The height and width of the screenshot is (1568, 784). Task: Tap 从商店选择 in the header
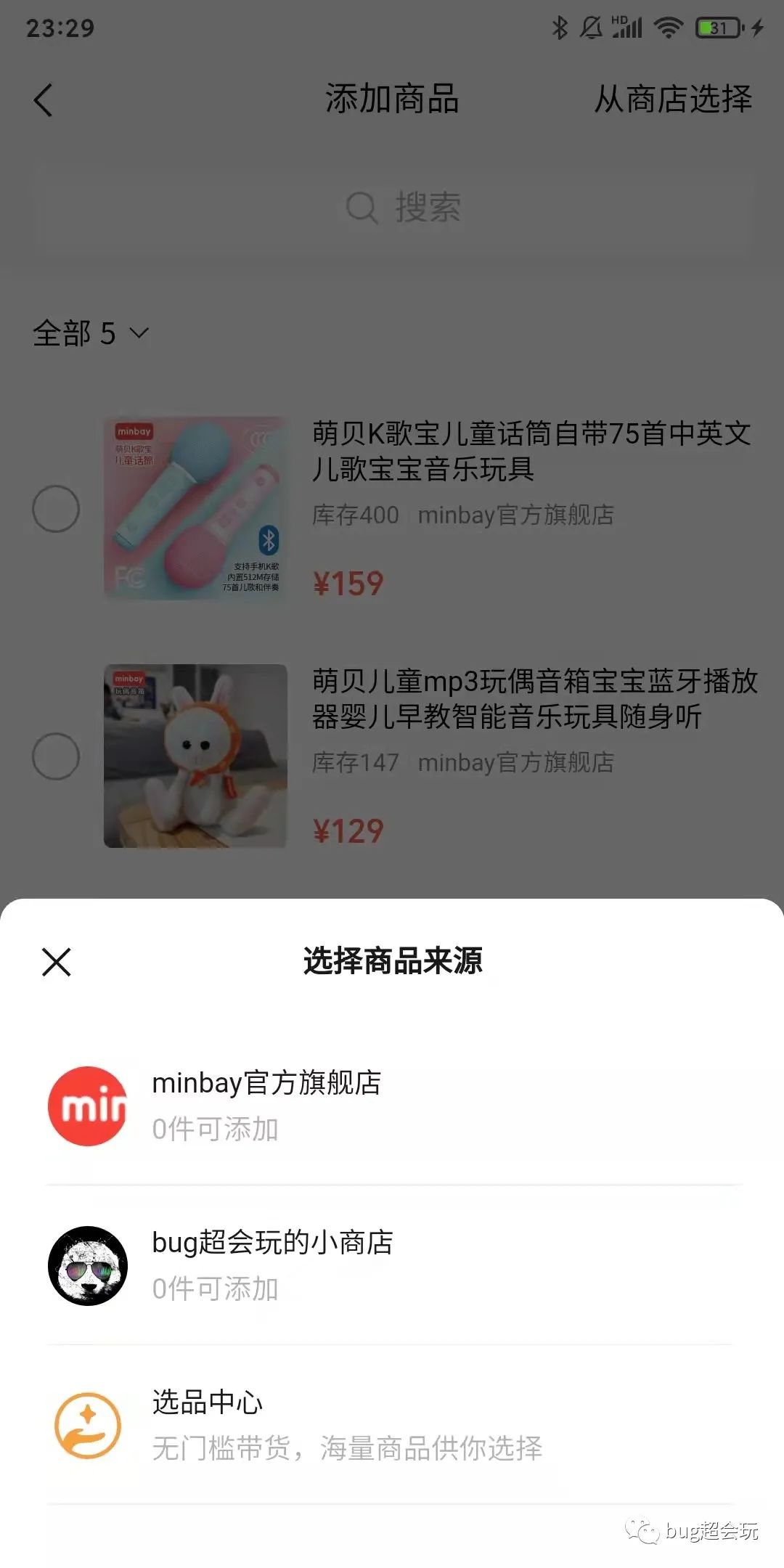673,99
